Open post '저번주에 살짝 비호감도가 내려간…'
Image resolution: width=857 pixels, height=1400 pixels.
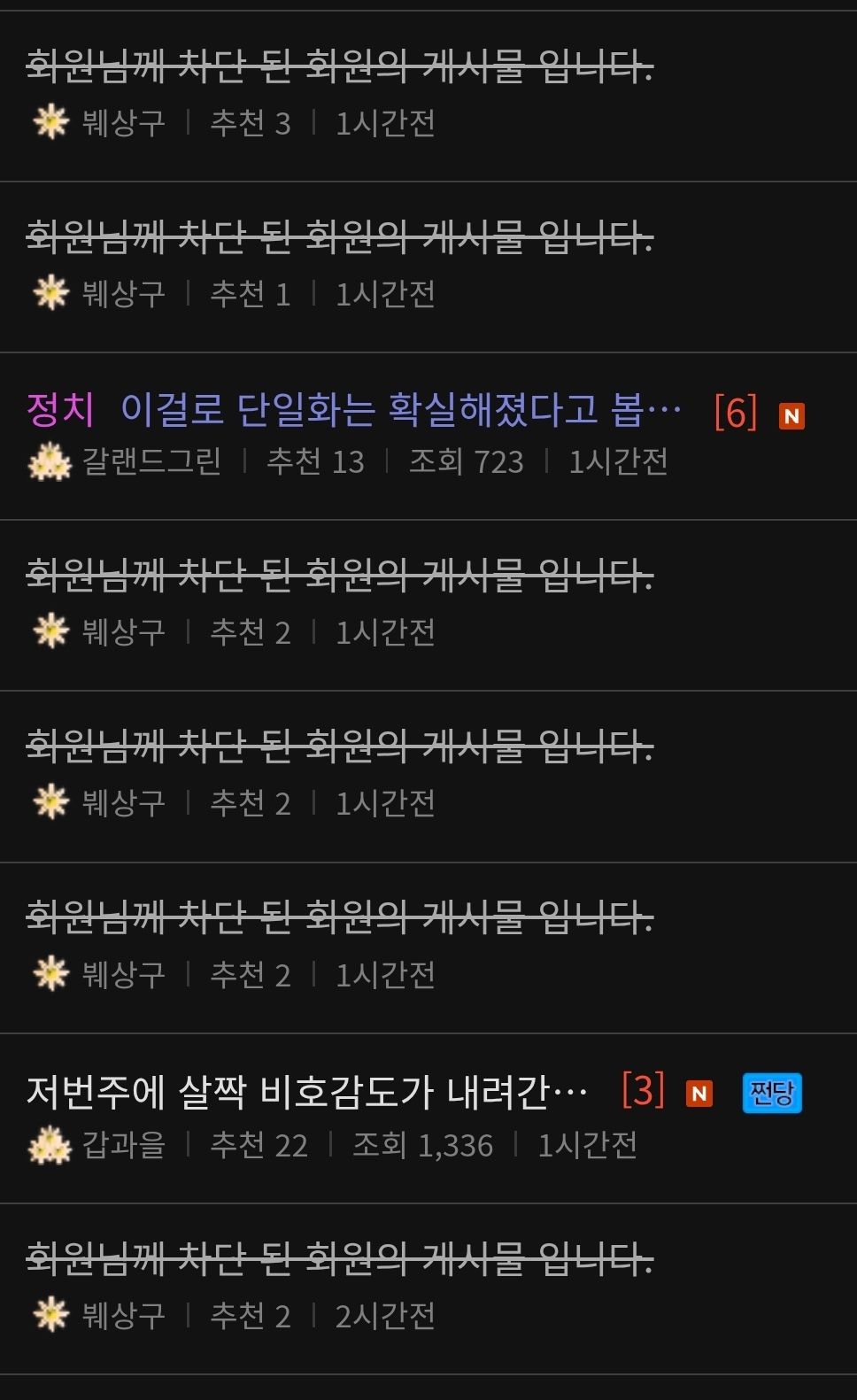coord(306,1092)
